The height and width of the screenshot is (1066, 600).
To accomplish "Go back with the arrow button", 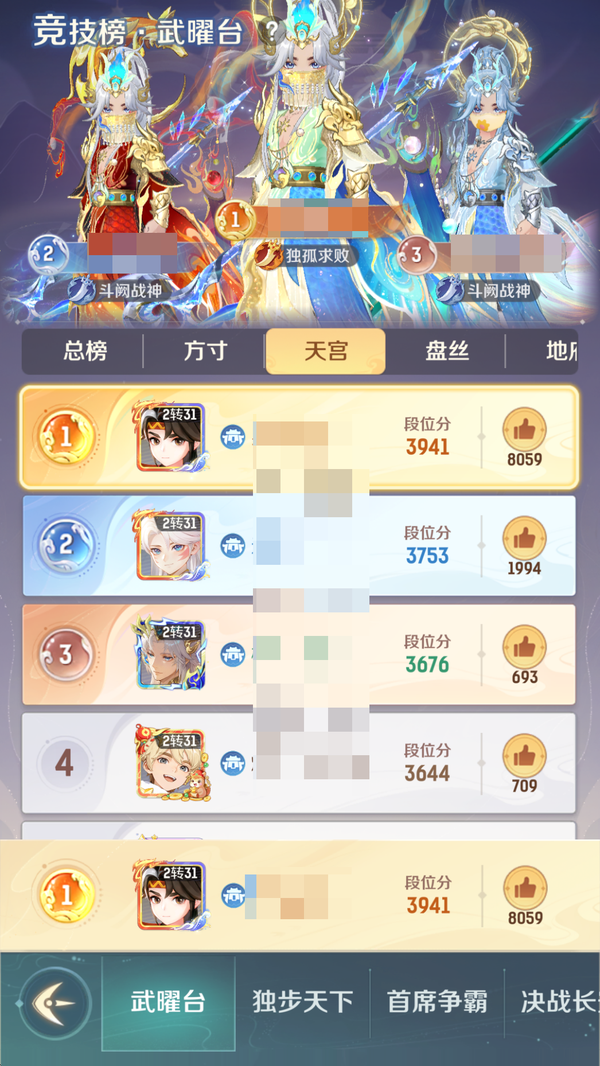I will pos(55,1002).
